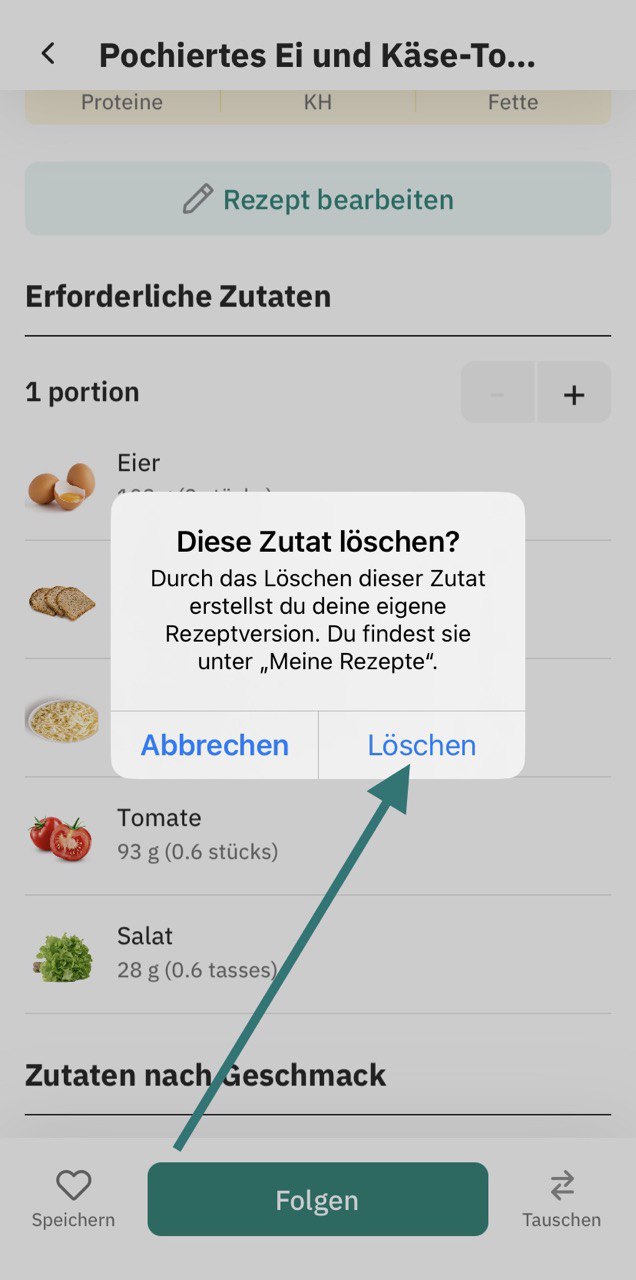636x1280 pixels.
Task: Decrease portions with the minus button
Action: tap(498, 394)
